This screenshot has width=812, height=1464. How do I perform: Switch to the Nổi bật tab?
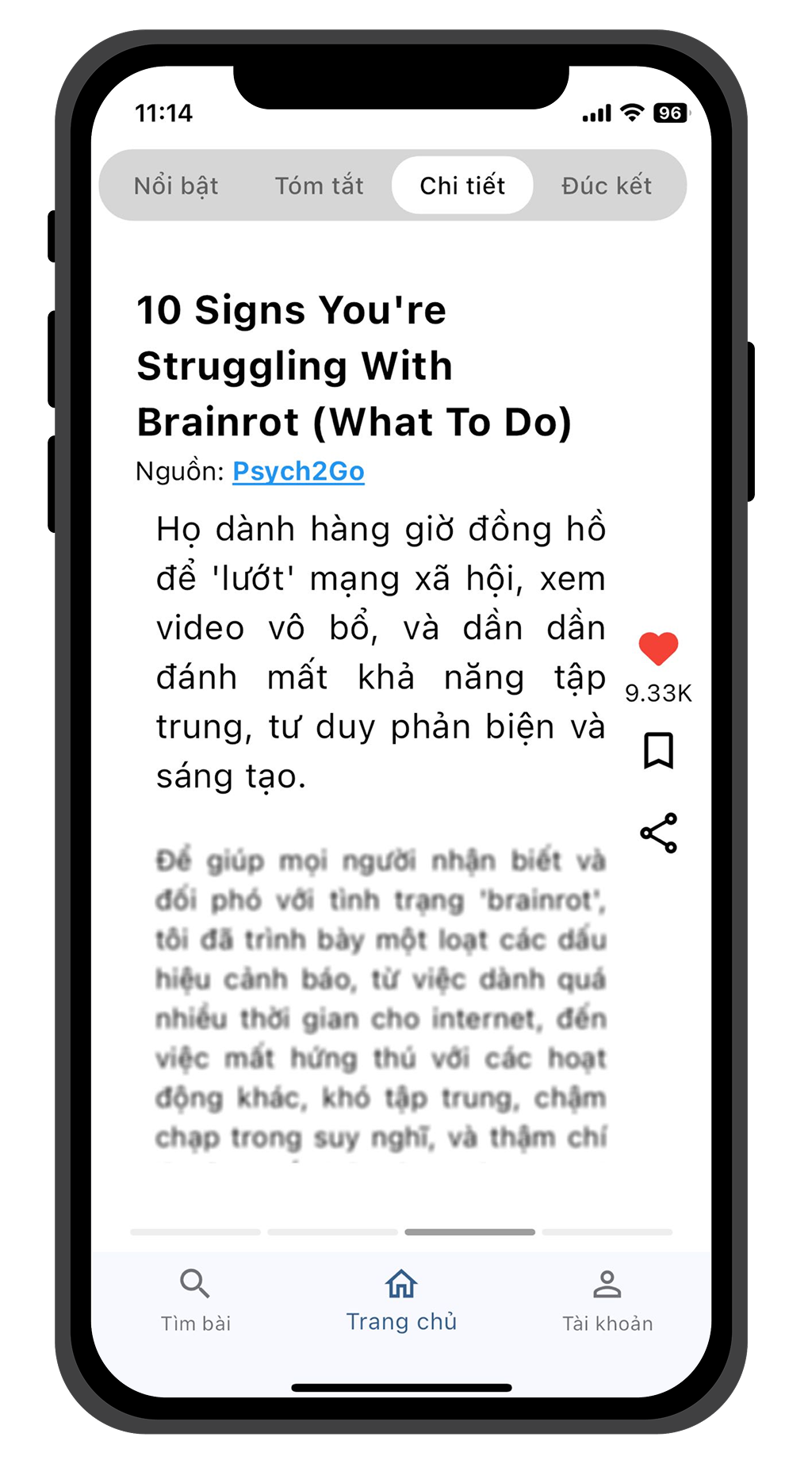coord(176,186)
